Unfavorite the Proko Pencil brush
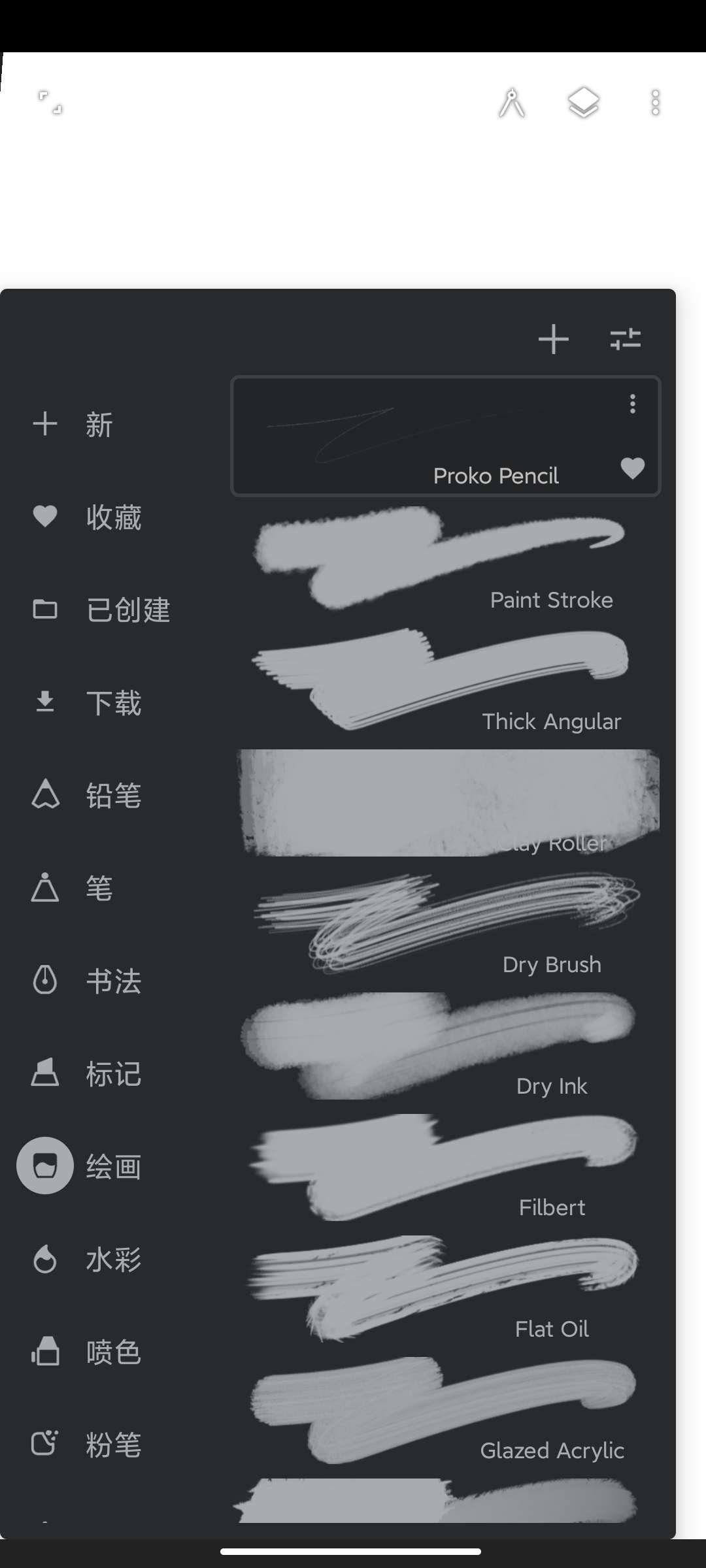Screen dimensions: 706x1568 [x=632, y=468]
